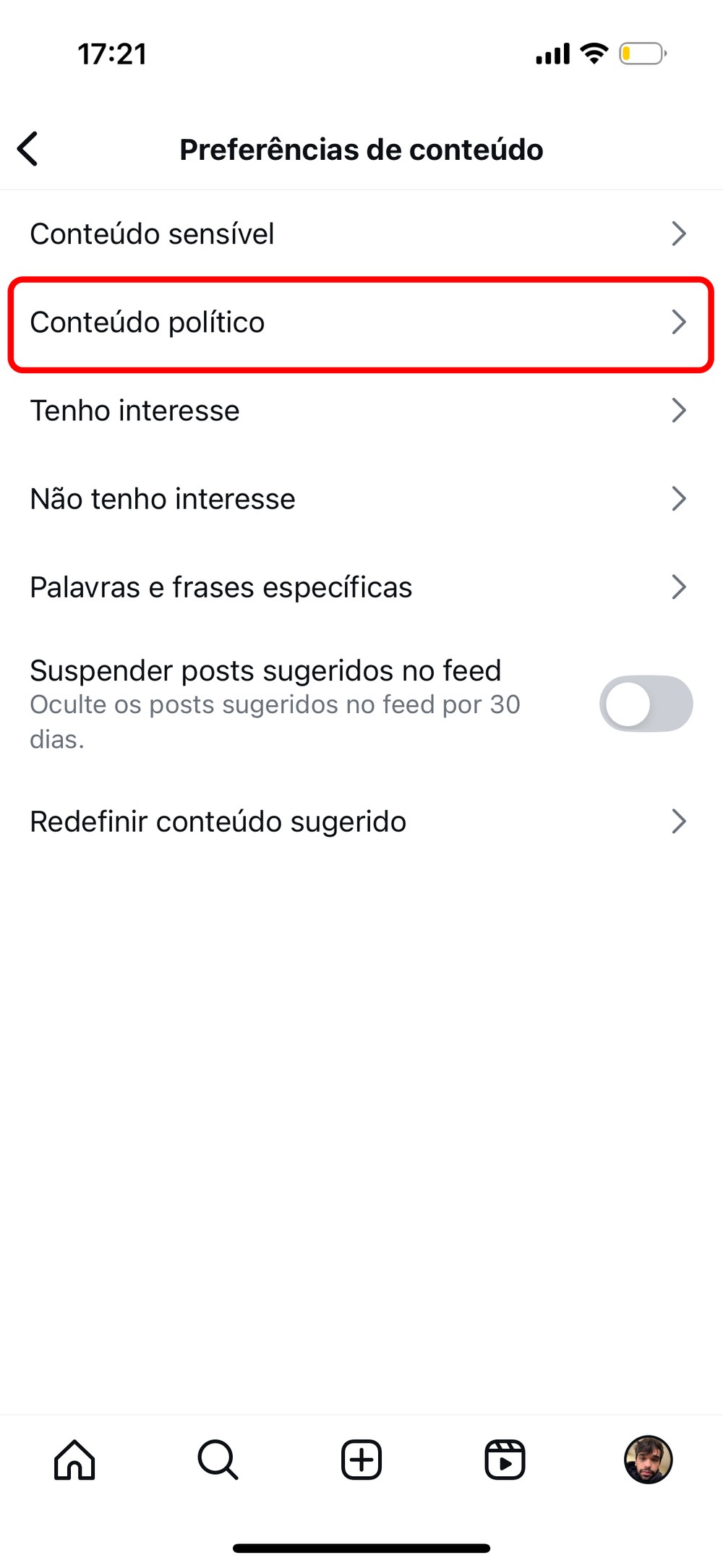Create a new post
Viewport: 723px width, 1568px height.
click(x=361, y=1460)
